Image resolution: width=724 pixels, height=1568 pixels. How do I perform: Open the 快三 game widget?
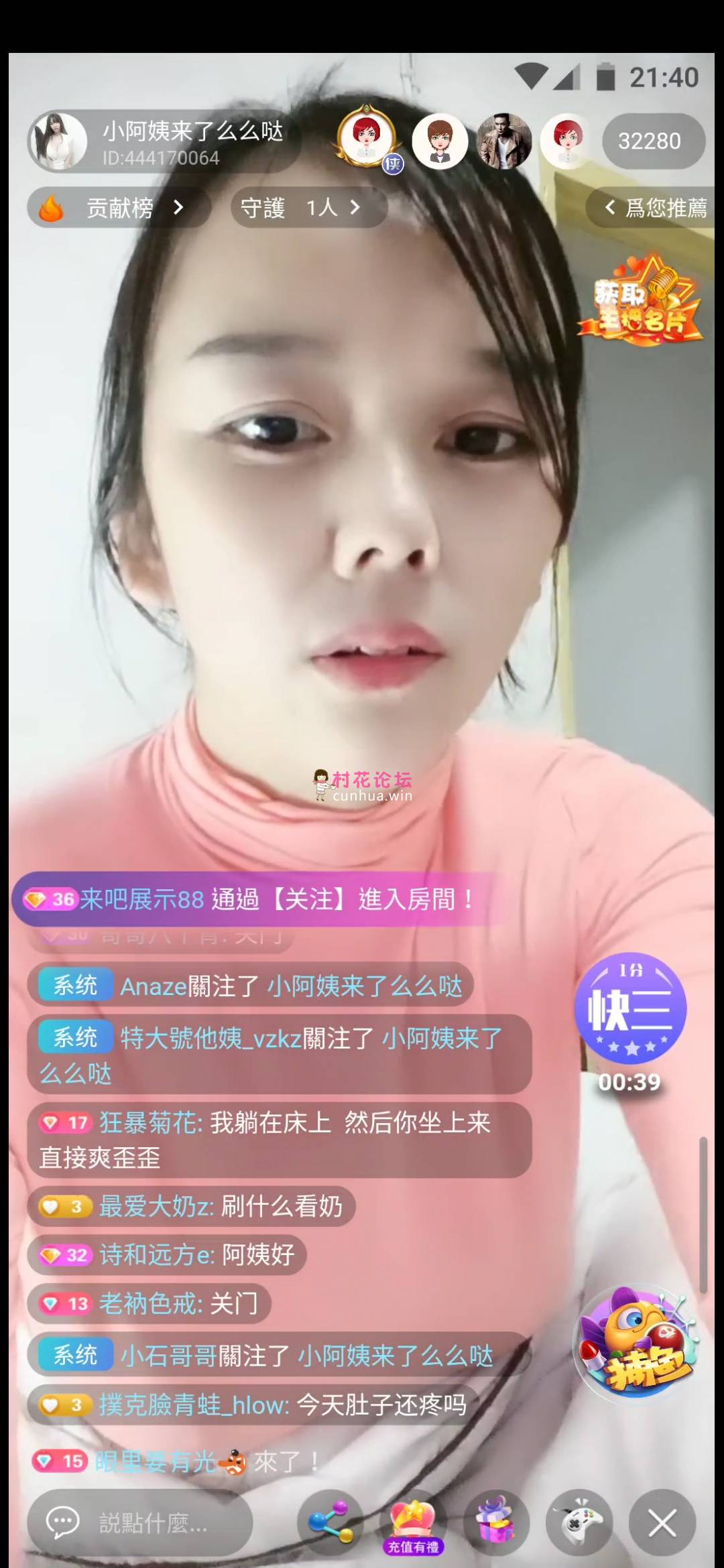coord(630,1009)
